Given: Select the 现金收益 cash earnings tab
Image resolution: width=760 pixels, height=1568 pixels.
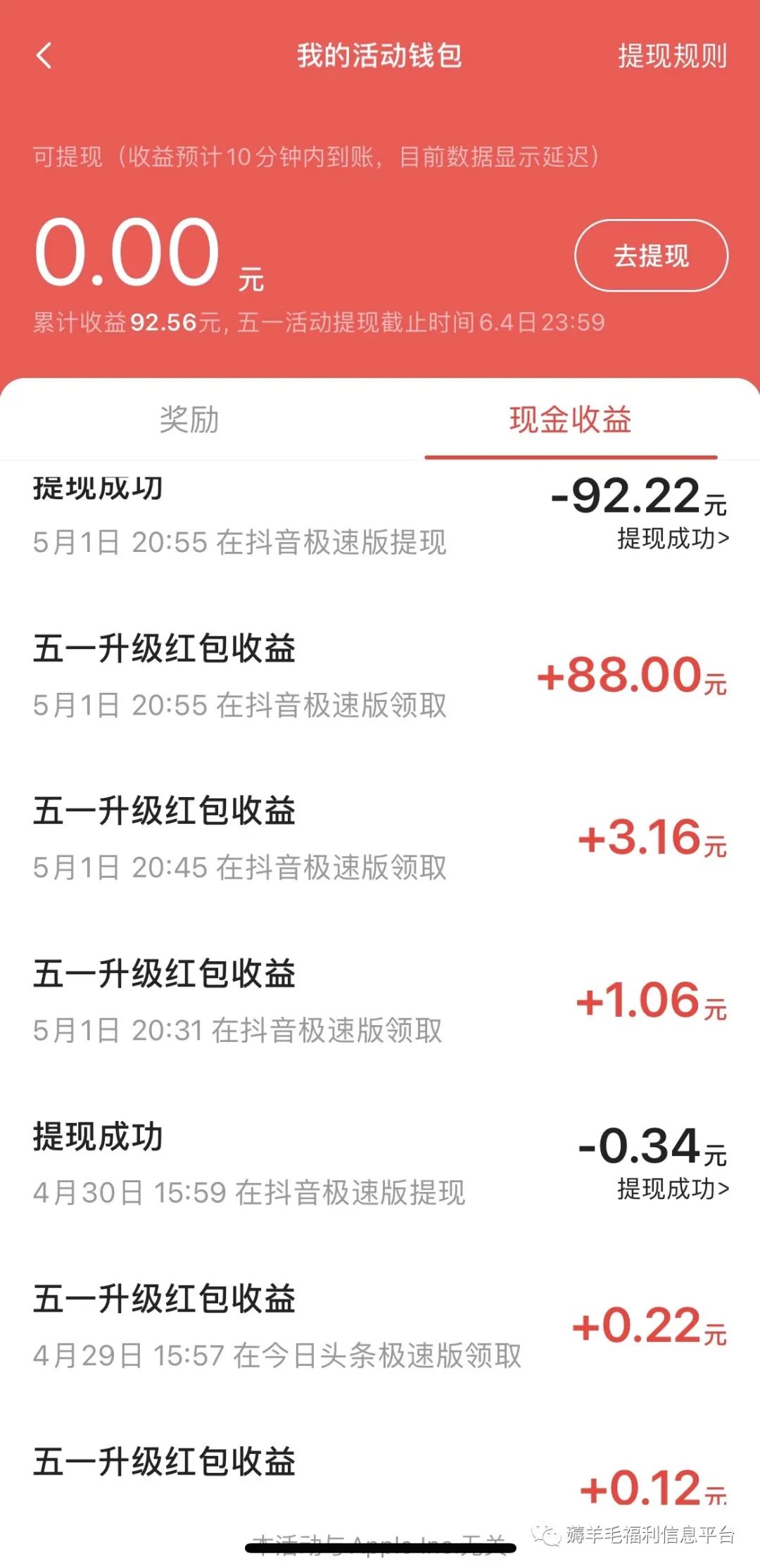Looking at the screenshot, I should [571, 420].
